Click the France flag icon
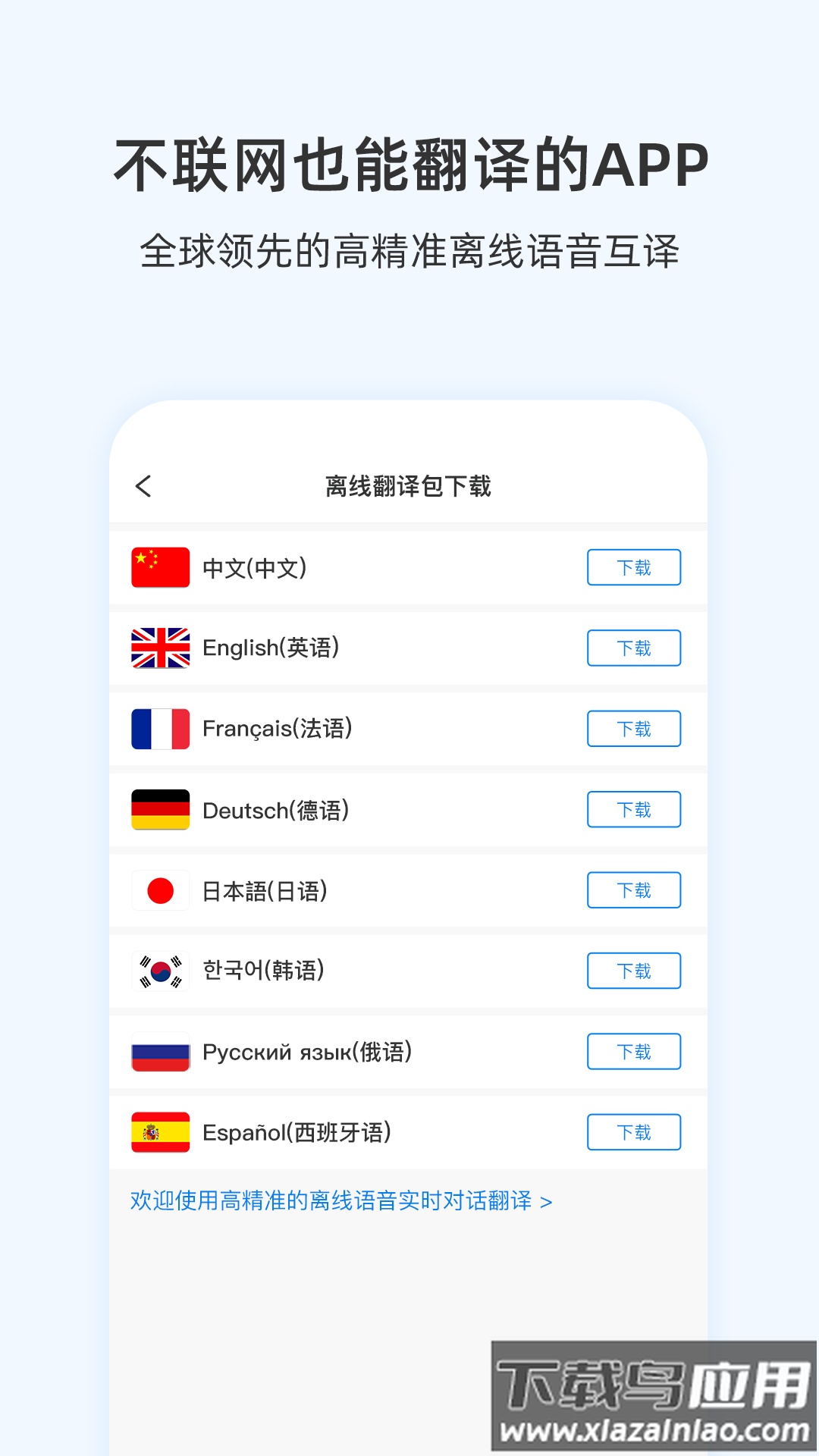The image size is (819, 1456). [160, 729]
